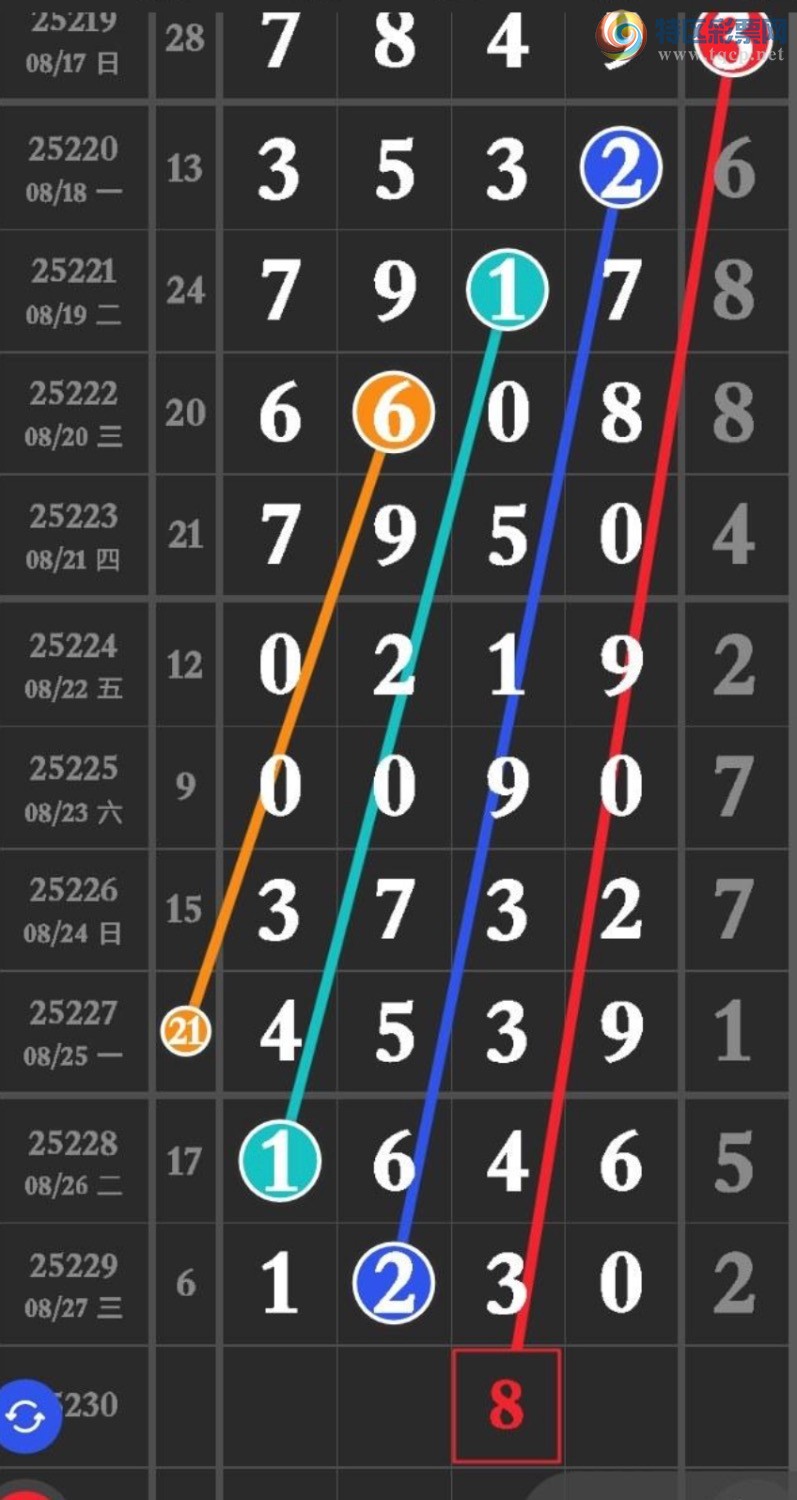Click the teal circled number 1 in row 25221
The height and width of the screenshot is (1500, 797).
(506, 291)
